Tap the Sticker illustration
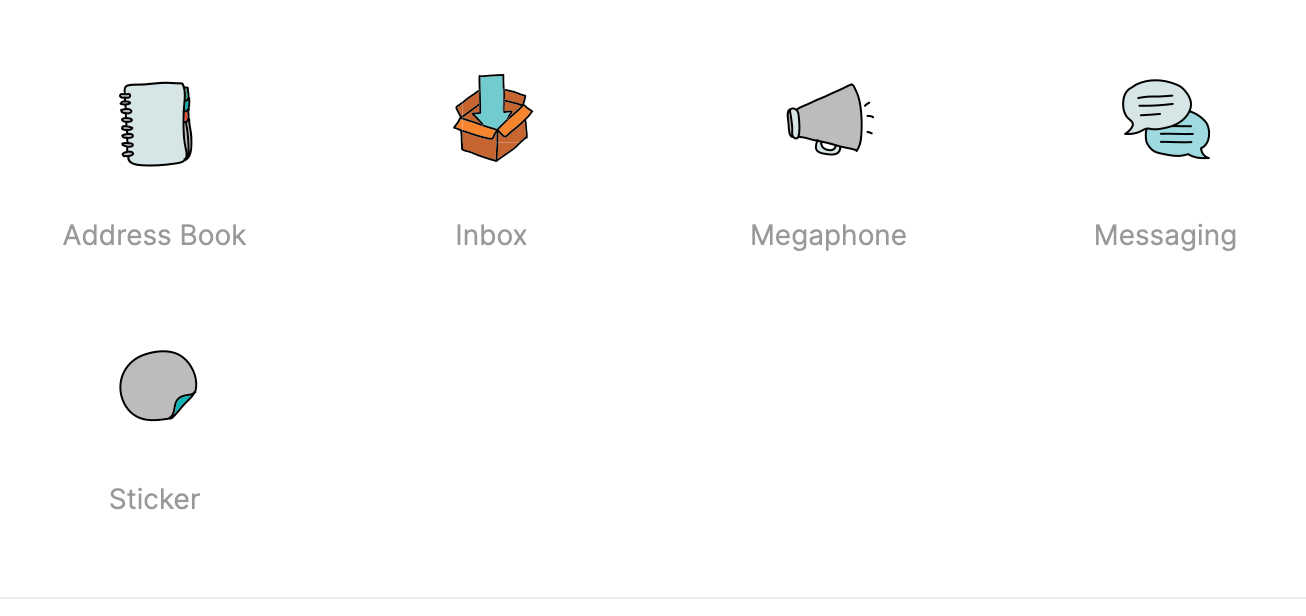This screenshot has width=1306, height=616. [x=157, y=386]
